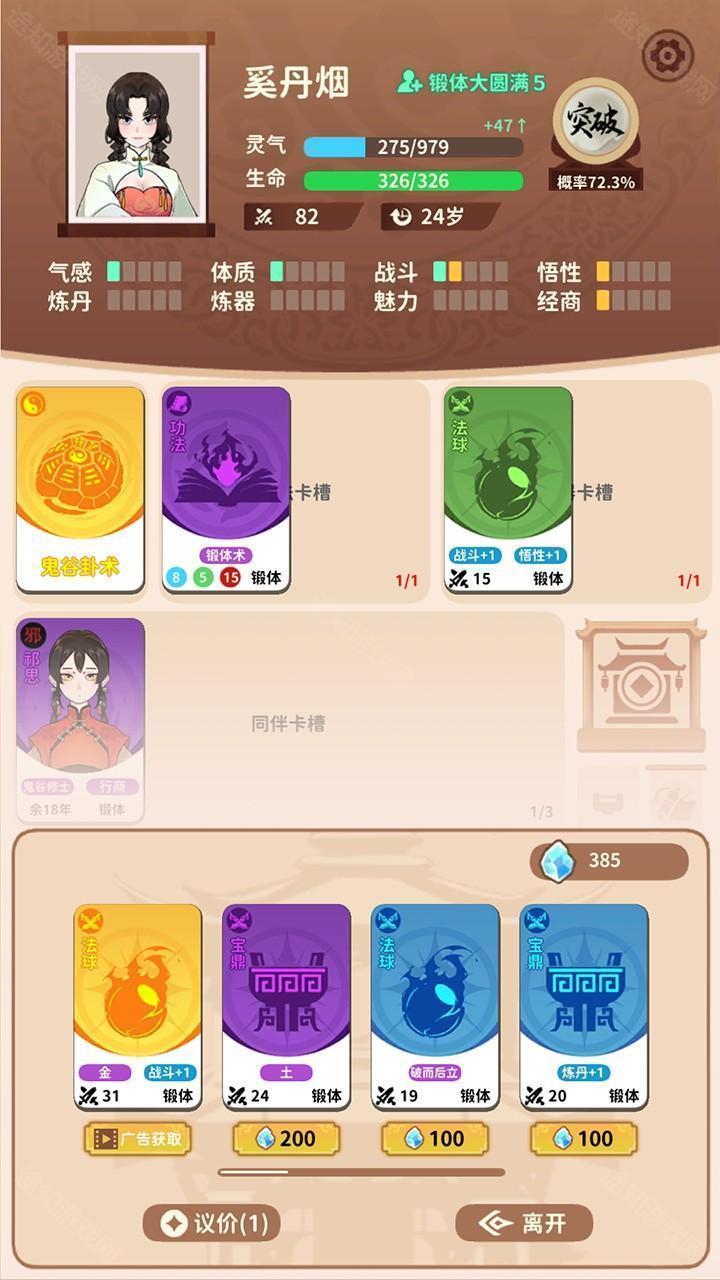
Task: Buy the blue 法球 for 100
Action: 435,1138
